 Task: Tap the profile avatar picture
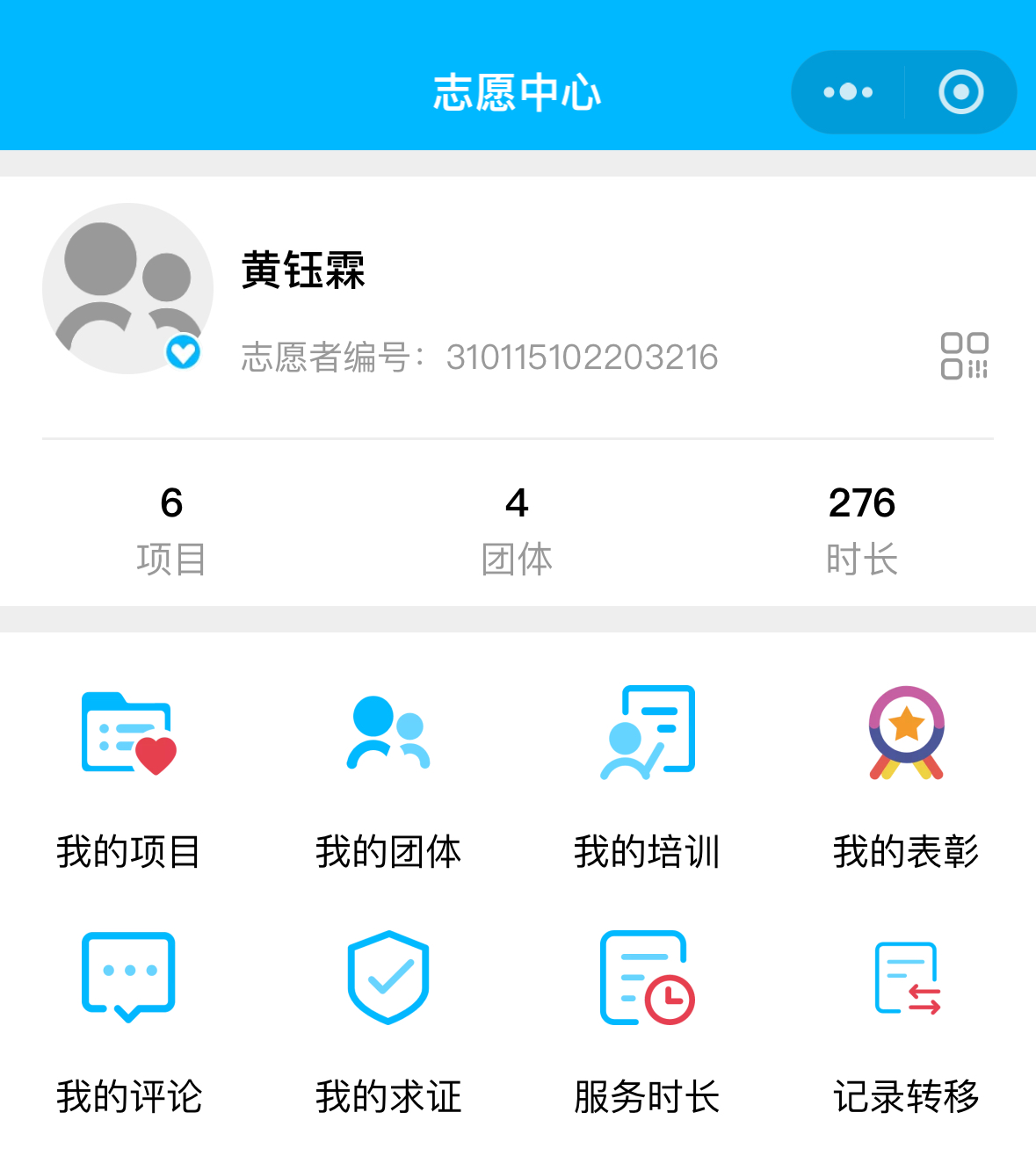pos(127,289)
